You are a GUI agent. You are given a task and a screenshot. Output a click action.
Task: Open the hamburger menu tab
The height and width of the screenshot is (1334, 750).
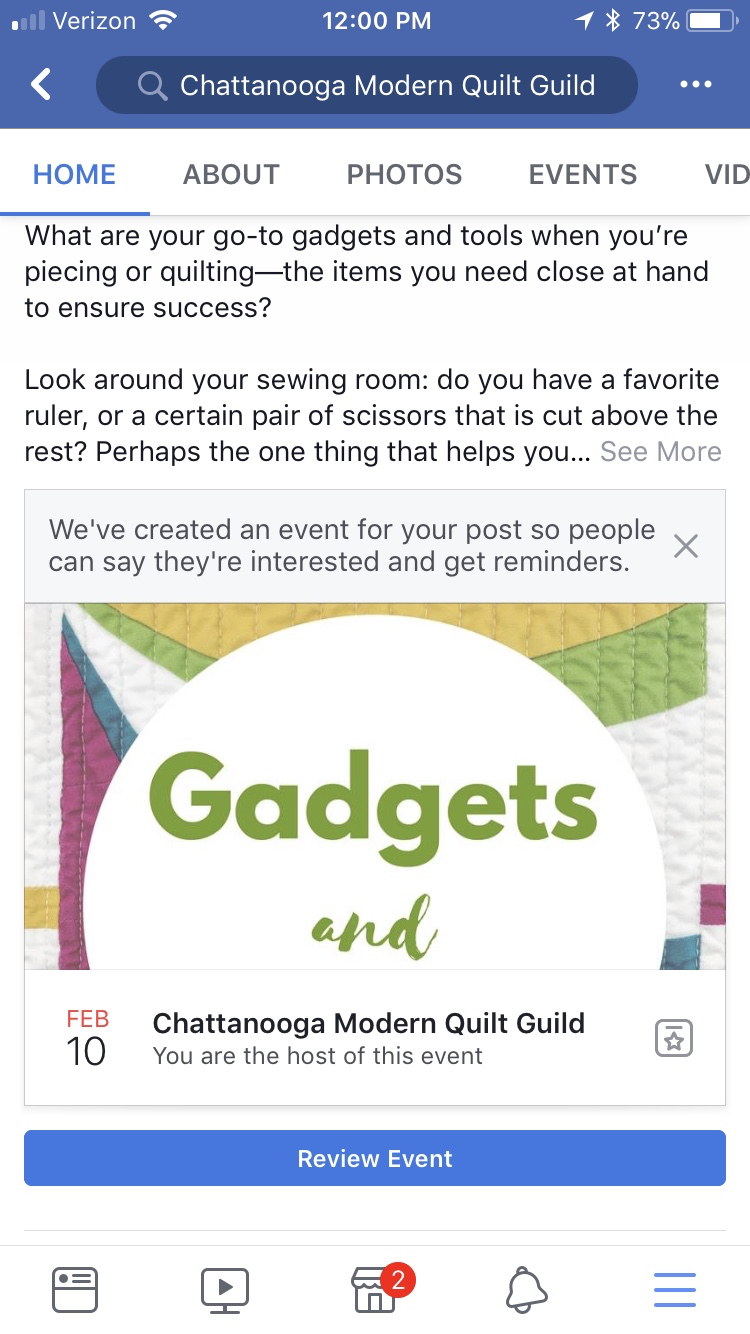tap(675, 1289)
